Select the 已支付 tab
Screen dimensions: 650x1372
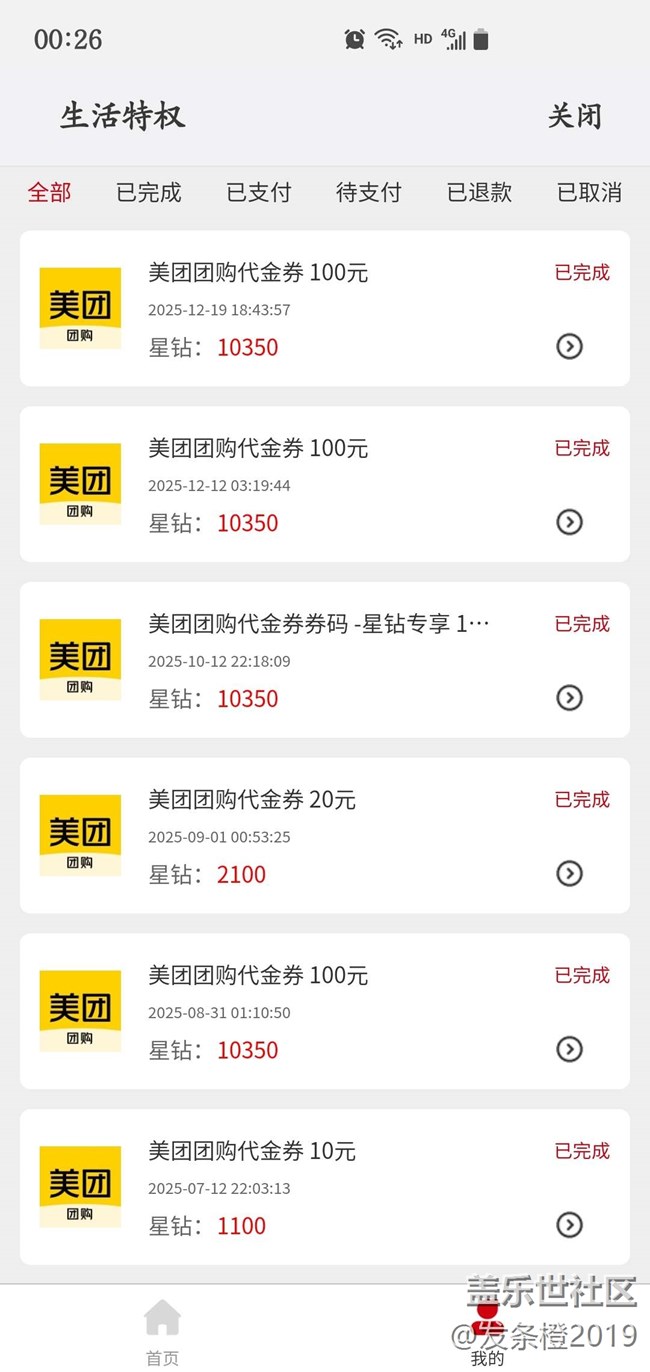click(x=258, y=192)
